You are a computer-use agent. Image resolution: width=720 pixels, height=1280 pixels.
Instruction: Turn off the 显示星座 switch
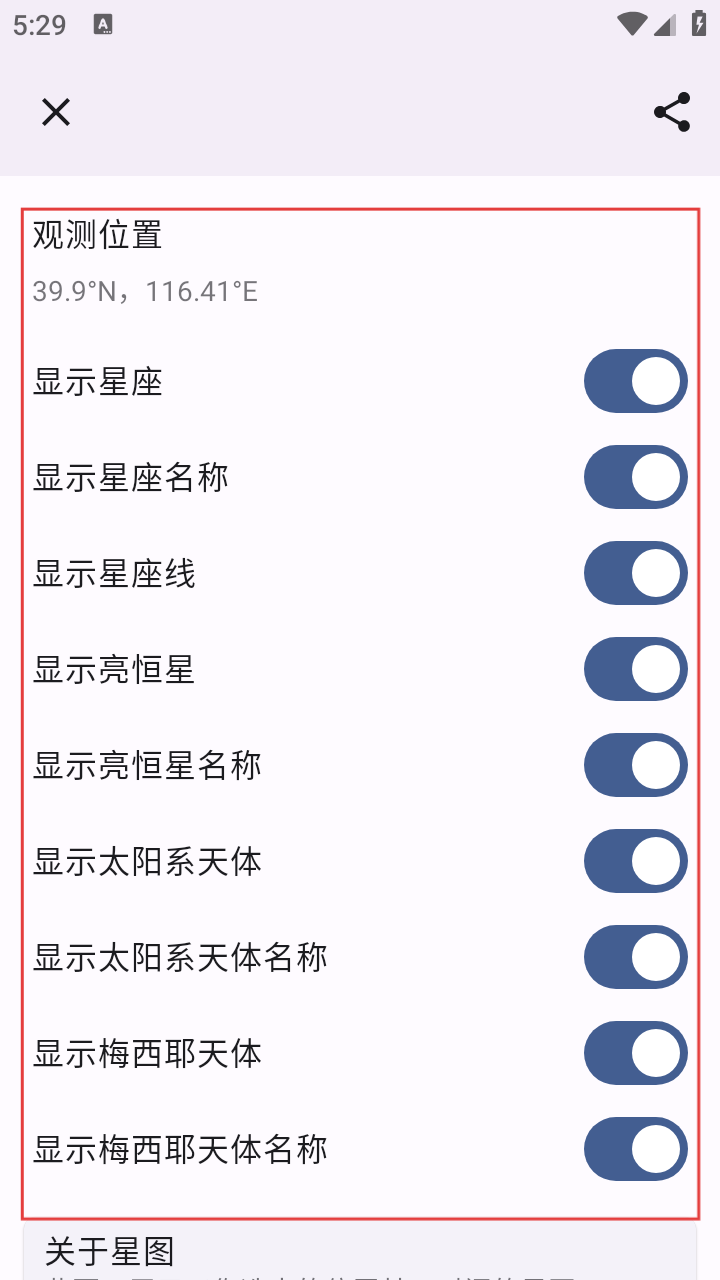point(636,381)
